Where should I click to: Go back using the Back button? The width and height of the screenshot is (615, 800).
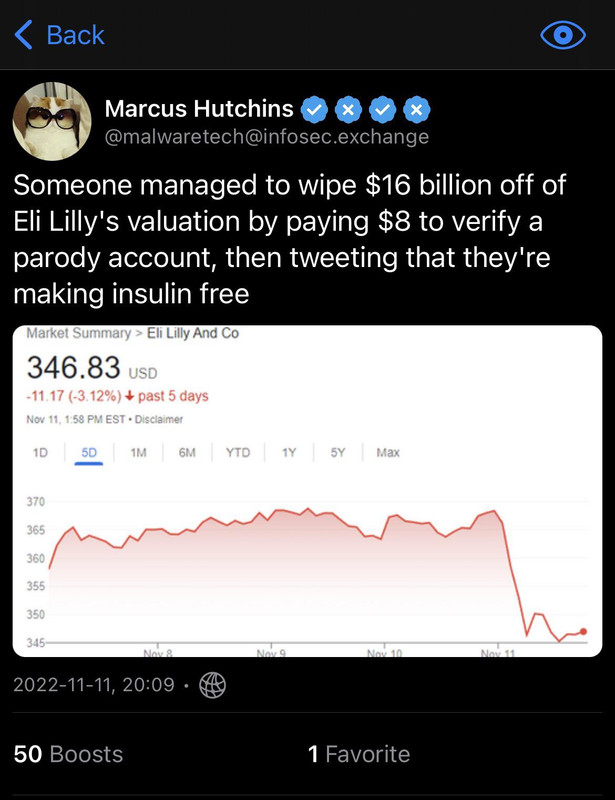[x=60, y=36]
